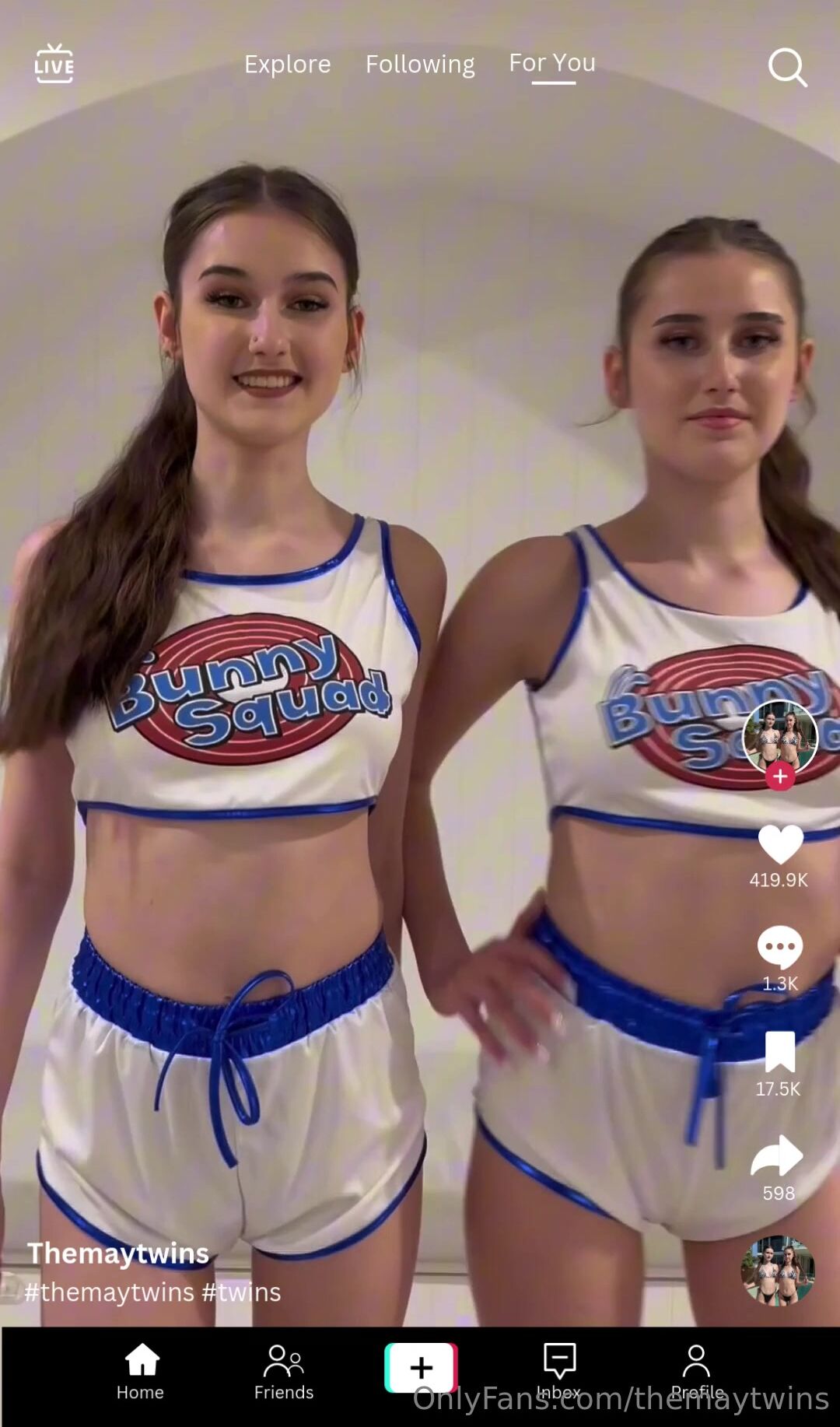This screenshot has width=840, height=1427.
Task: Like the video with the heart
Action: coord(780,844)
